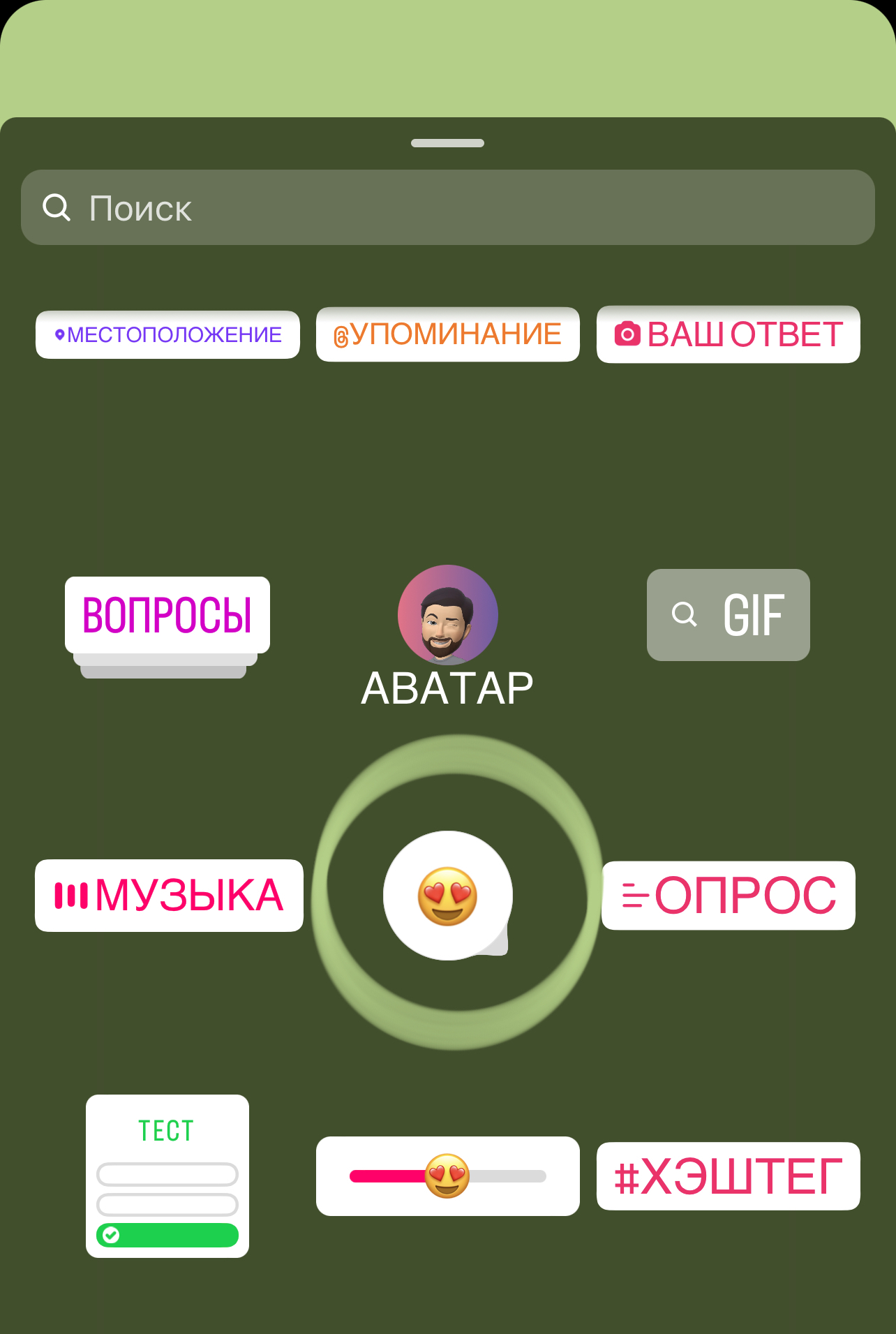The width and height of the screenshot is (896, 1334).
Task: Select the heart-eyes emoji reaction sticker
Action: click(447, 896)
